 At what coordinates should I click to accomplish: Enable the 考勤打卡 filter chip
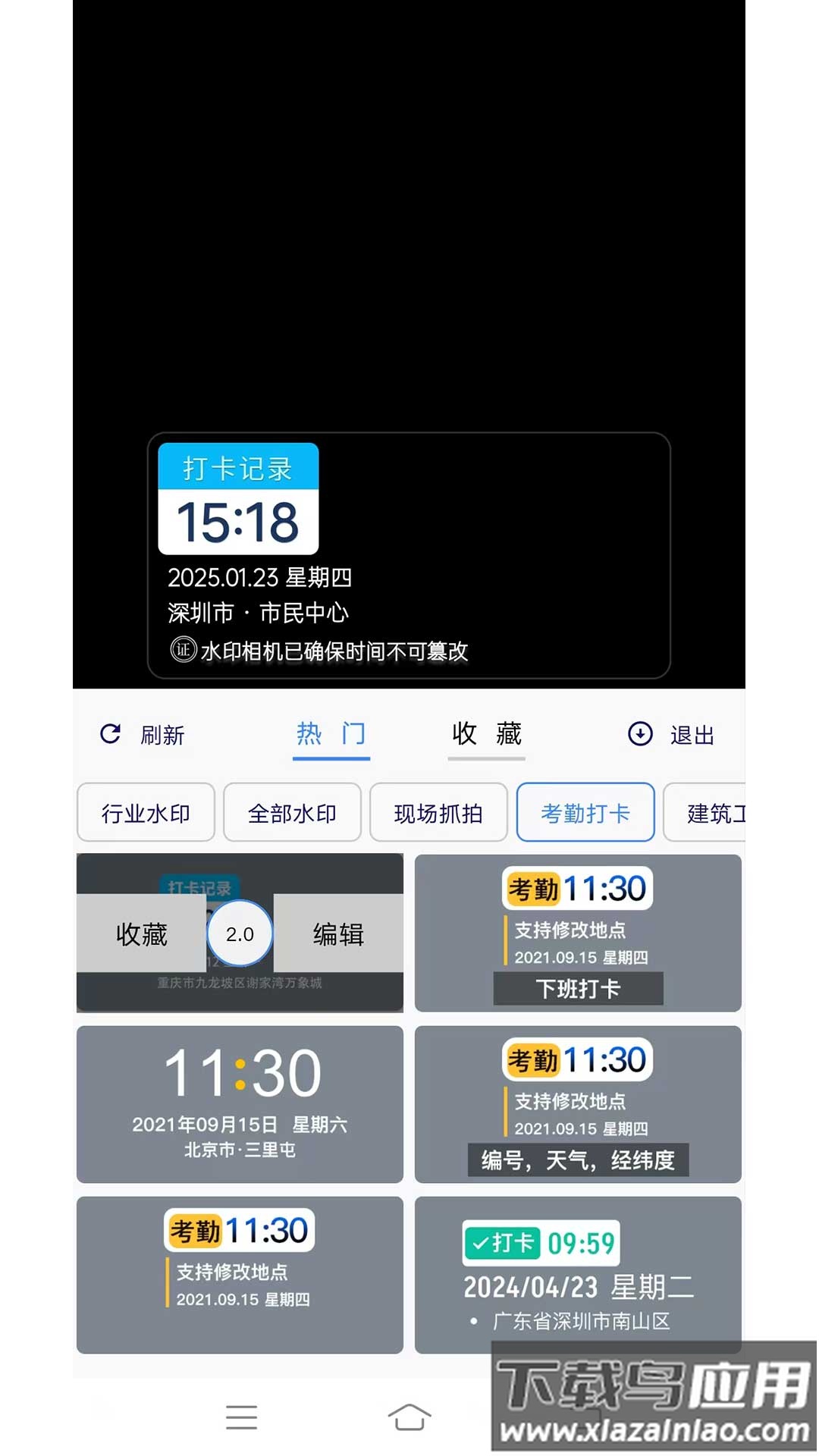click(585, 812)
